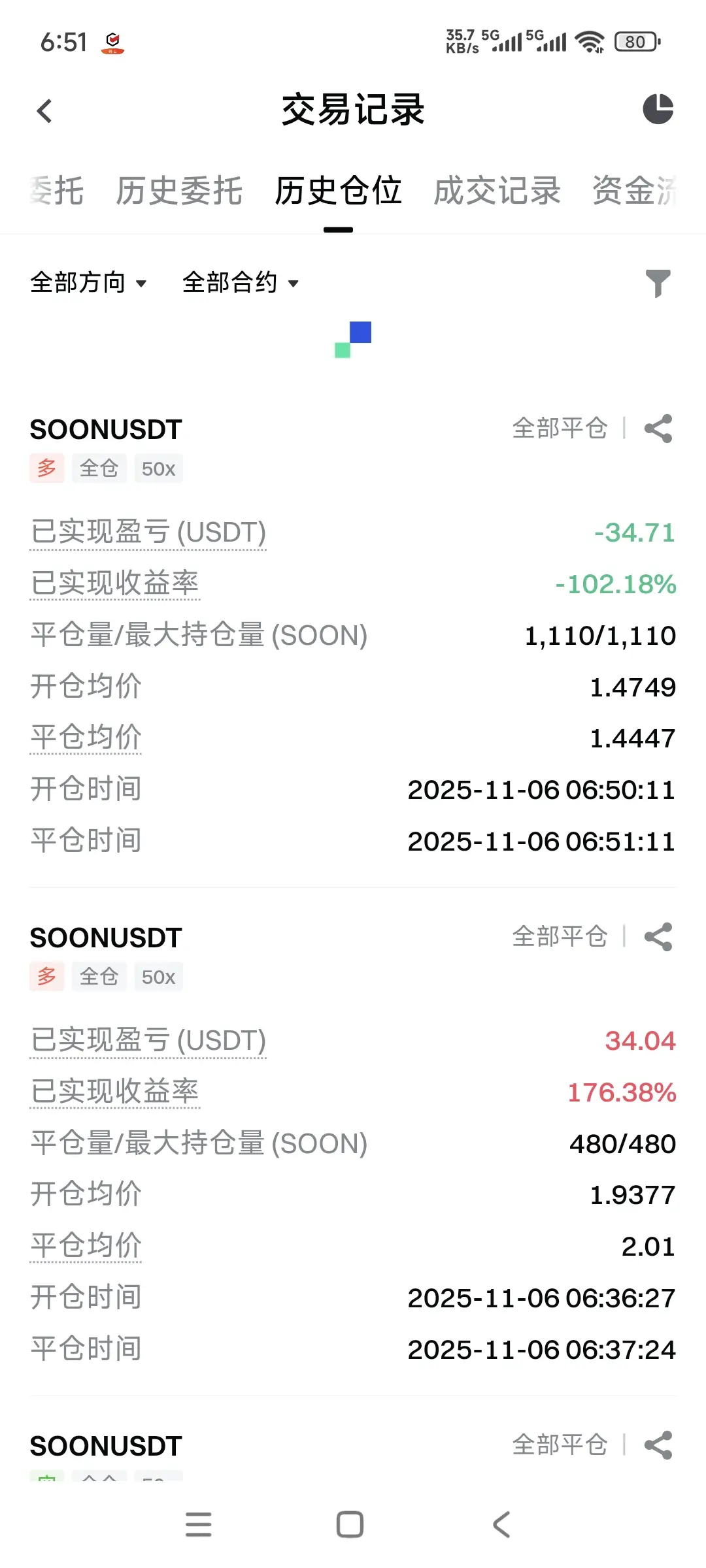Tap the system home button
Screen dimensions: 706x1568
pyautogui.click(x=350, y=1525)
